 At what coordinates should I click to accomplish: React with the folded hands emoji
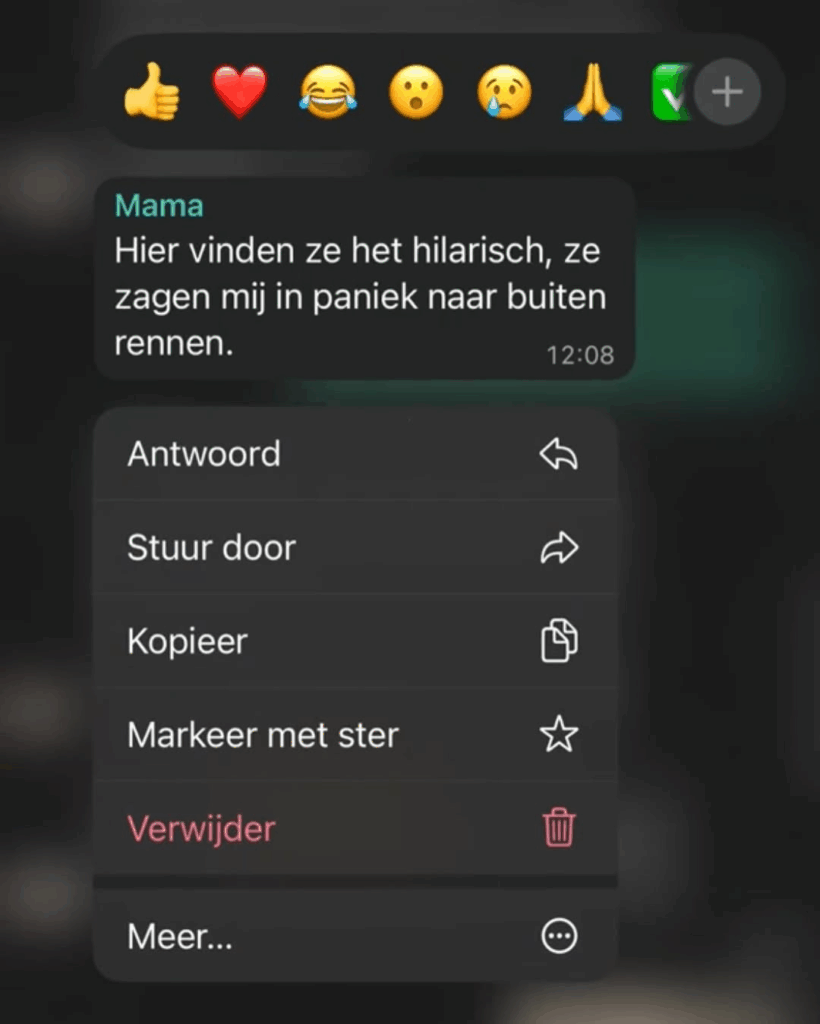click(593, 94)
